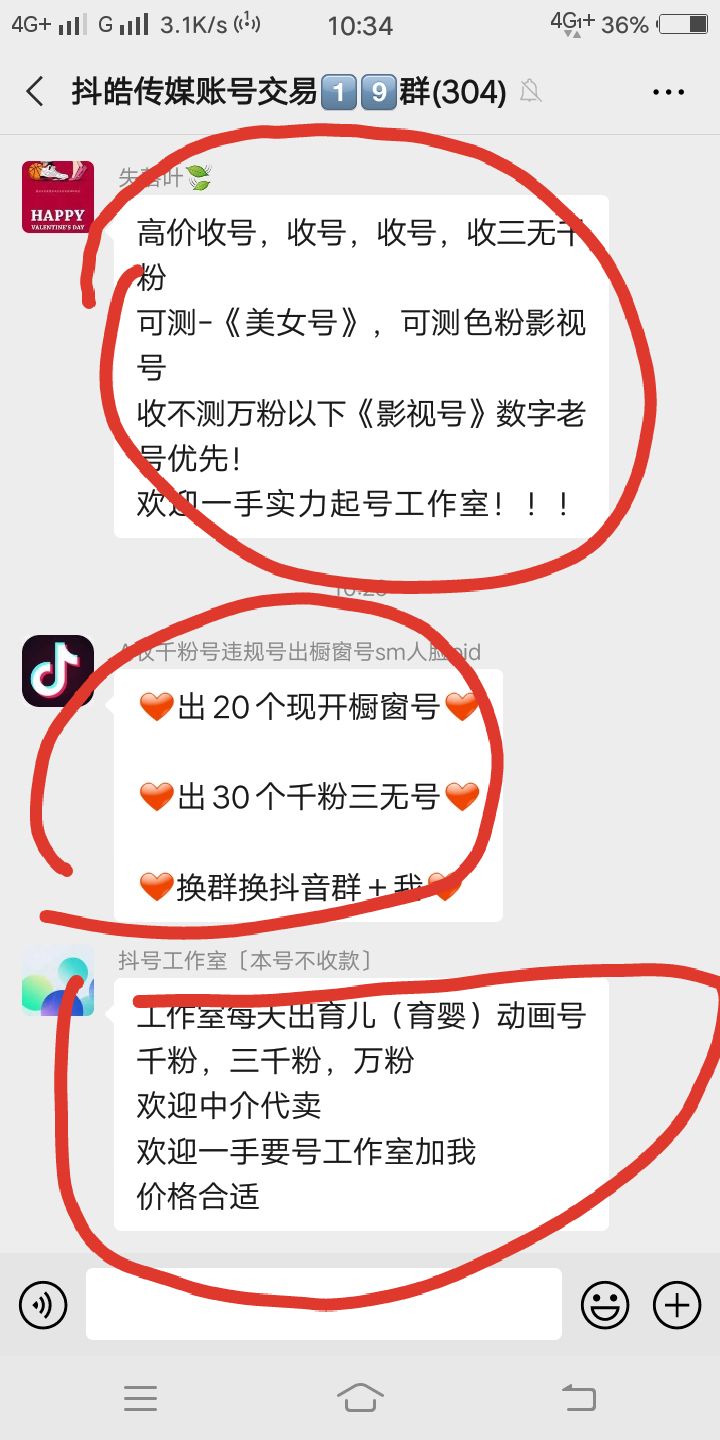Tap the system back button
Image resolution: width=720 pixels, height=1440 pixels.
[x=578, y=1397]
